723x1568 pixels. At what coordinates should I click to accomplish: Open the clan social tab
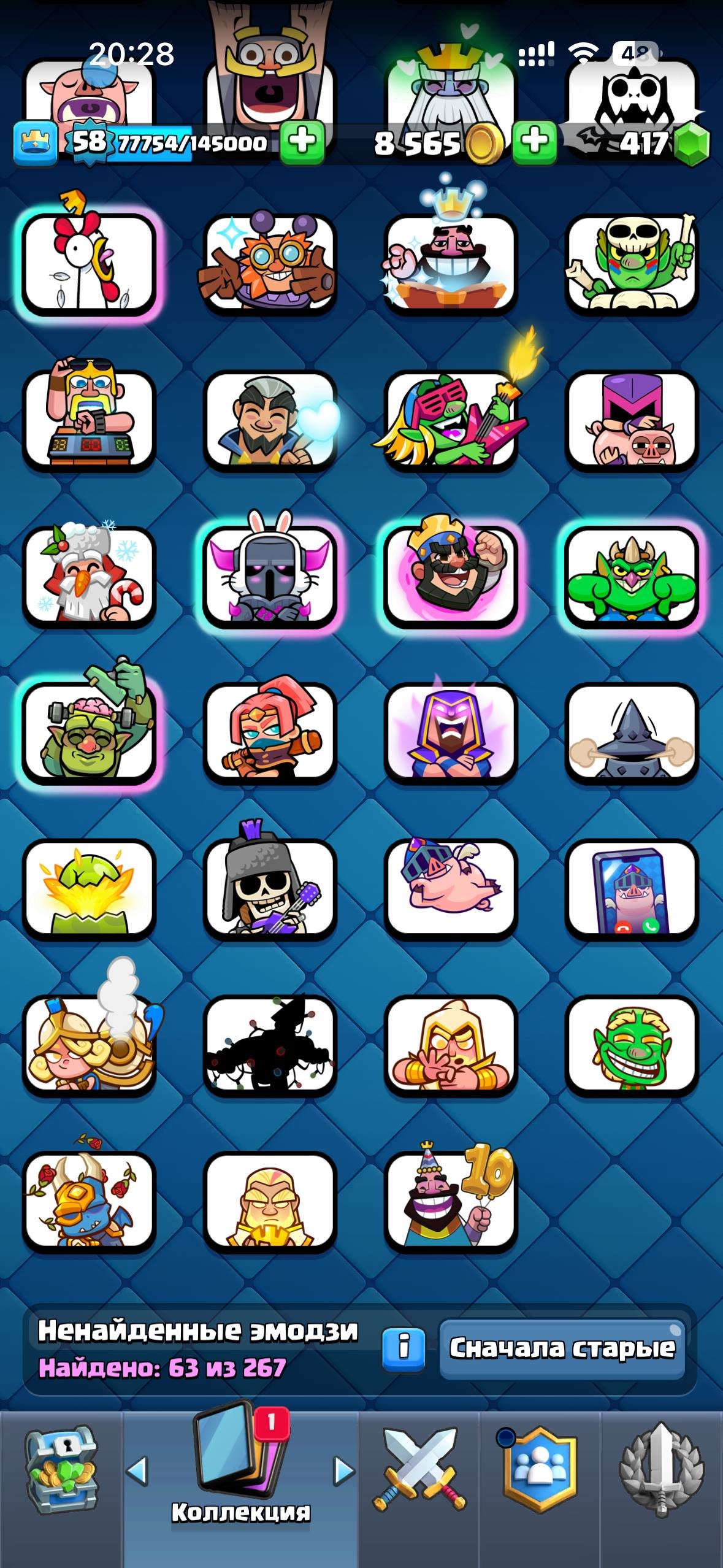540,1470
